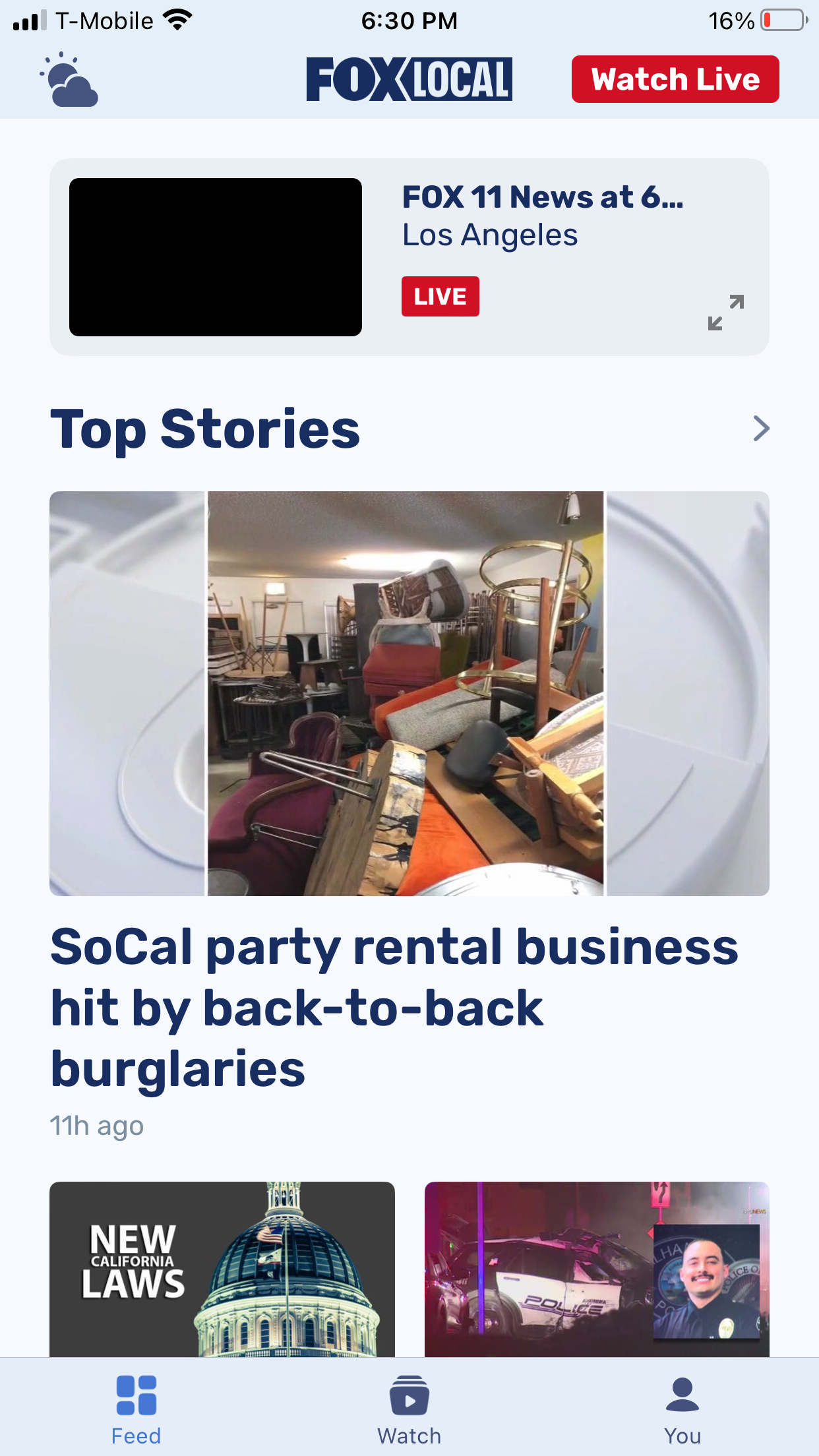Expand live video to fullscreen
Viewport: 819px width, 1456px height.
pyautogui.click(x=725, y=313)
